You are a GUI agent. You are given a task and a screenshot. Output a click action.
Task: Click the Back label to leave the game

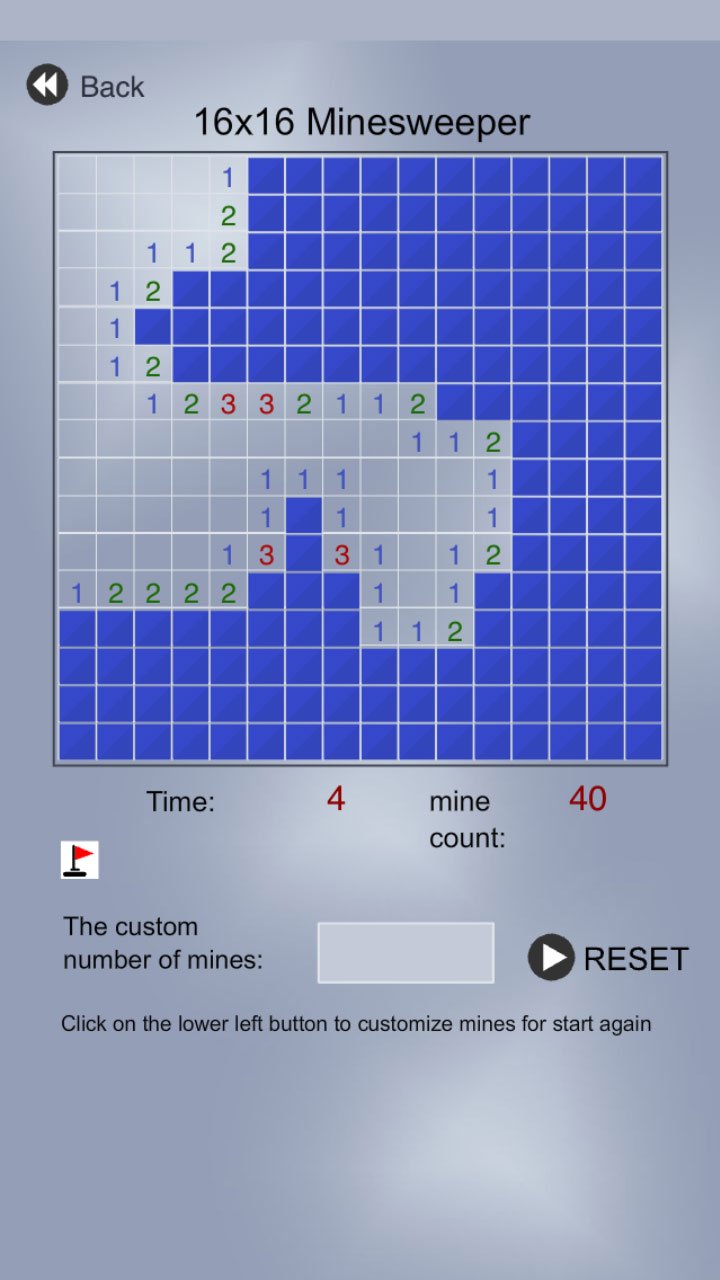110,86
